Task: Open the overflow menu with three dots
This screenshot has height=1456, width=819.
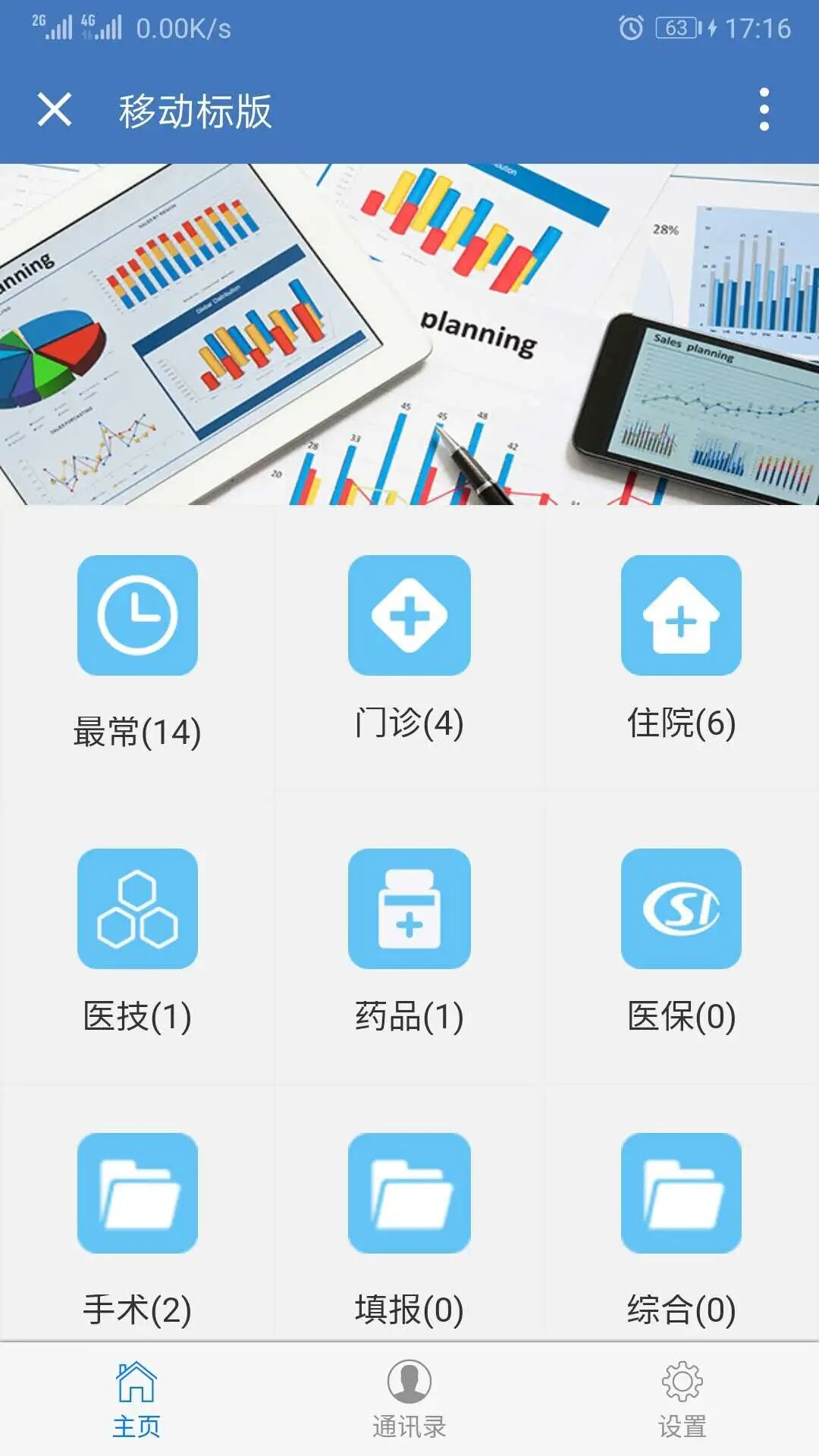Action: point(763,109)
